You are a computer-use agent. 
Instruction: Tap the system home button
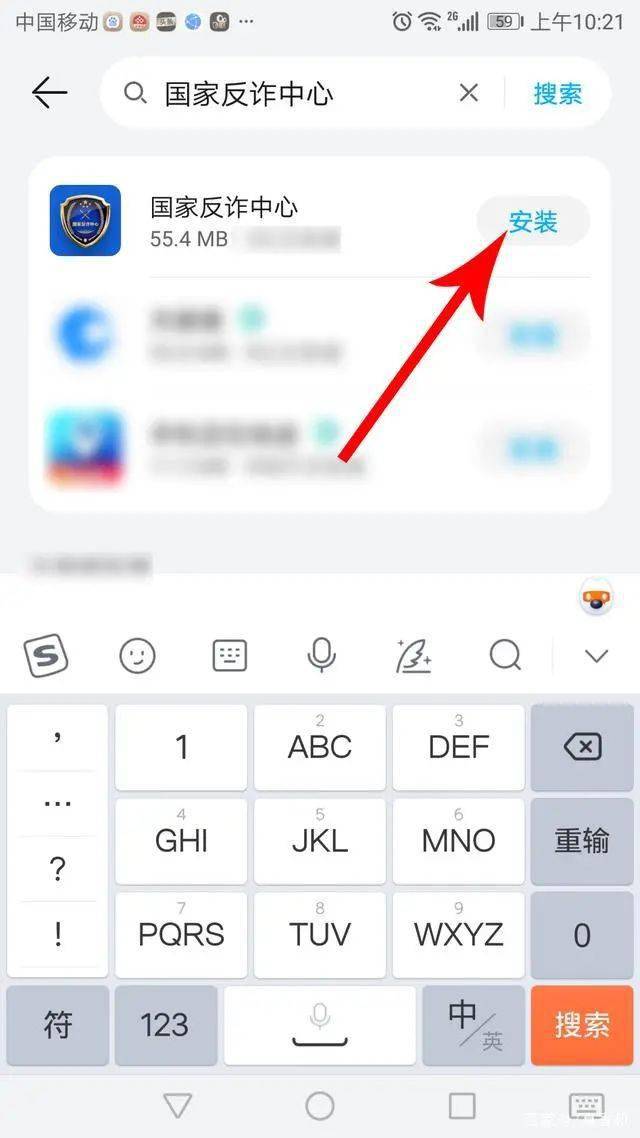320,1105
